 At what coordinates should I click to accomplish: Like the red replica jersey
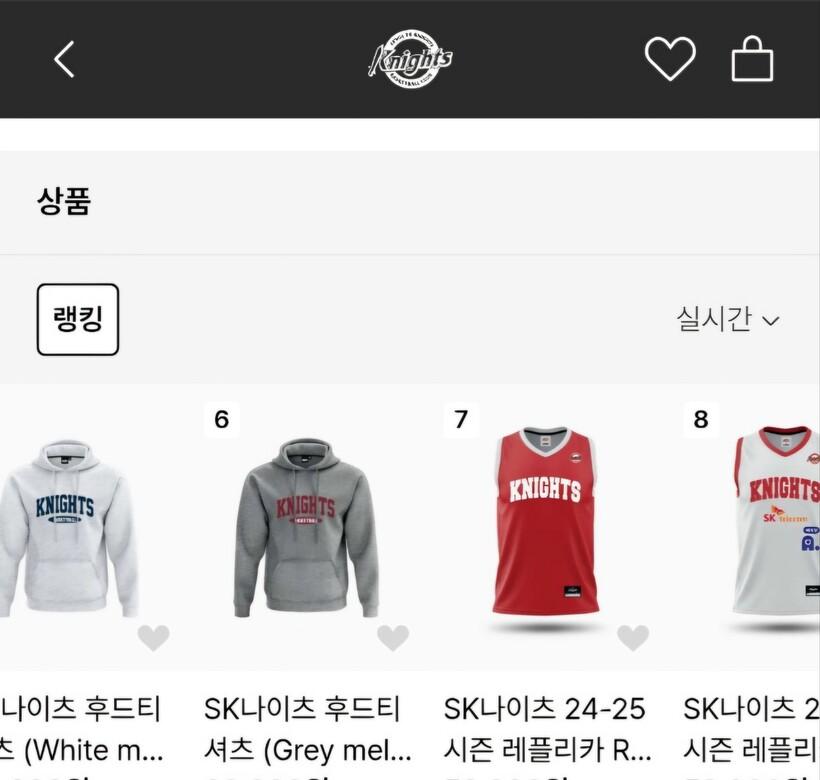point(633,637)
